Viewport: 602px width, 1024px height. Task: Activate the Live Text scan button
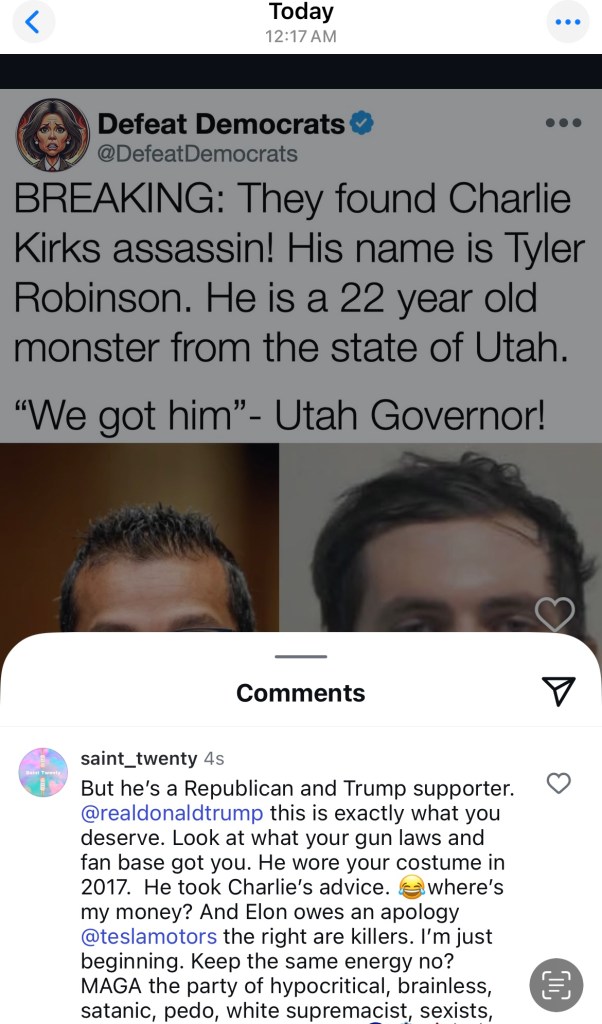click(x=558, y=984)
